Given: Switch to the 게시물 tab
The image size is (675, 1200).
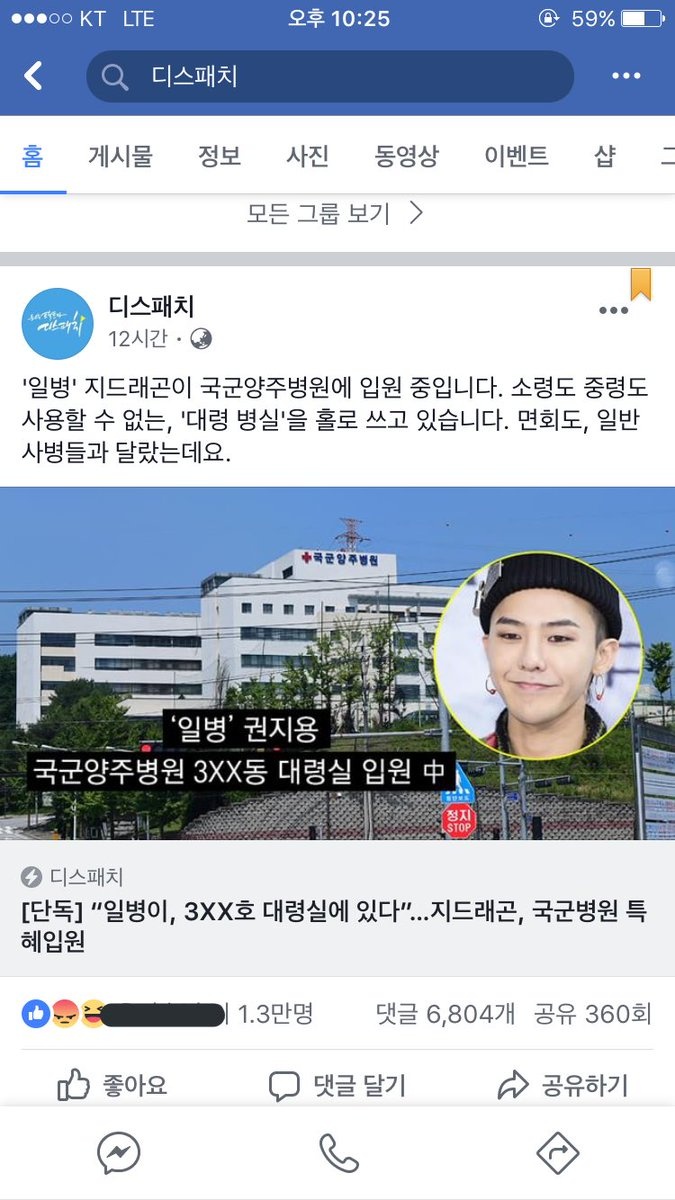Looking at the screenshot, I should (x=120, y=156).
